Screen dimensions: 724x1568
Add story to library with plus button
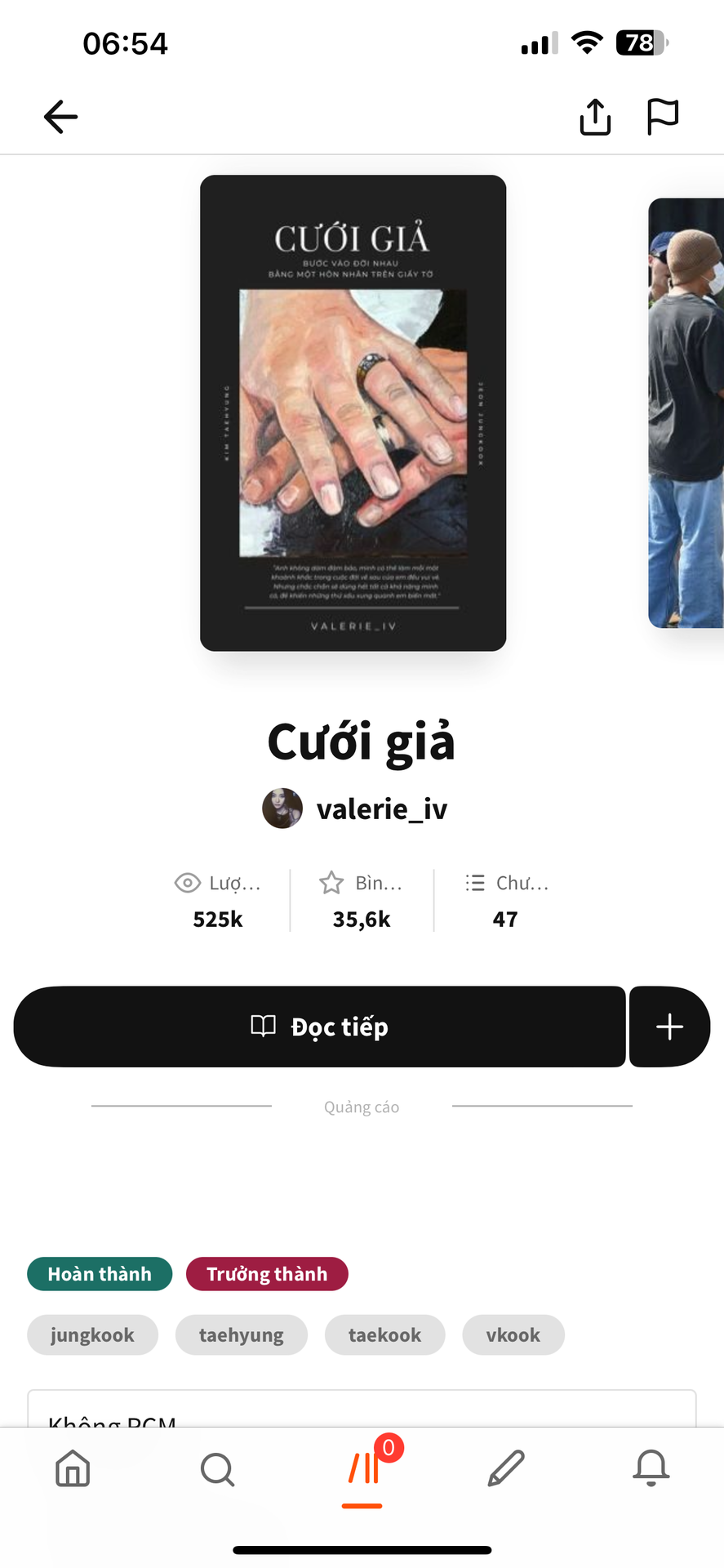(x=669, y=1027)
